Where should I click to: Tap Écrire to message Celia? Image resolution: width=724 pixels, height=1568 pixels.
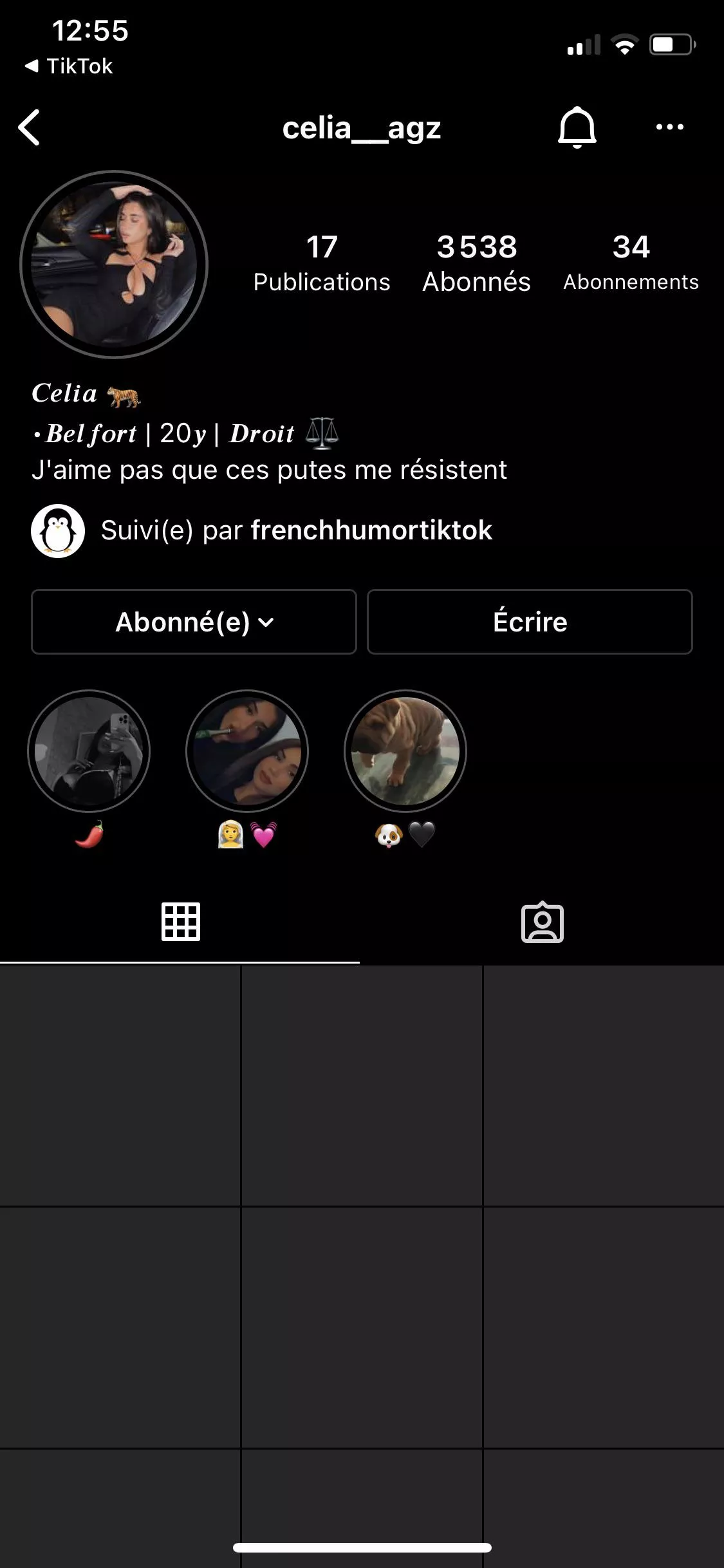pos(528,621)
